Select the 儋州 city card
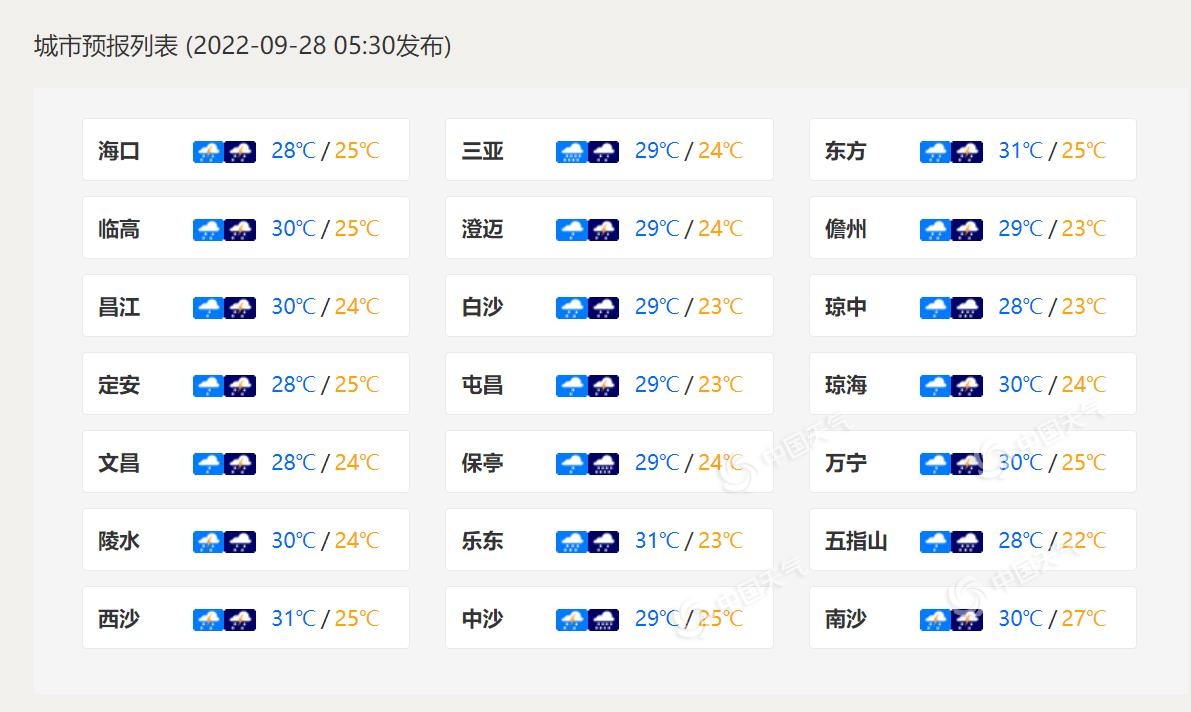 click(x=972, y=228)
